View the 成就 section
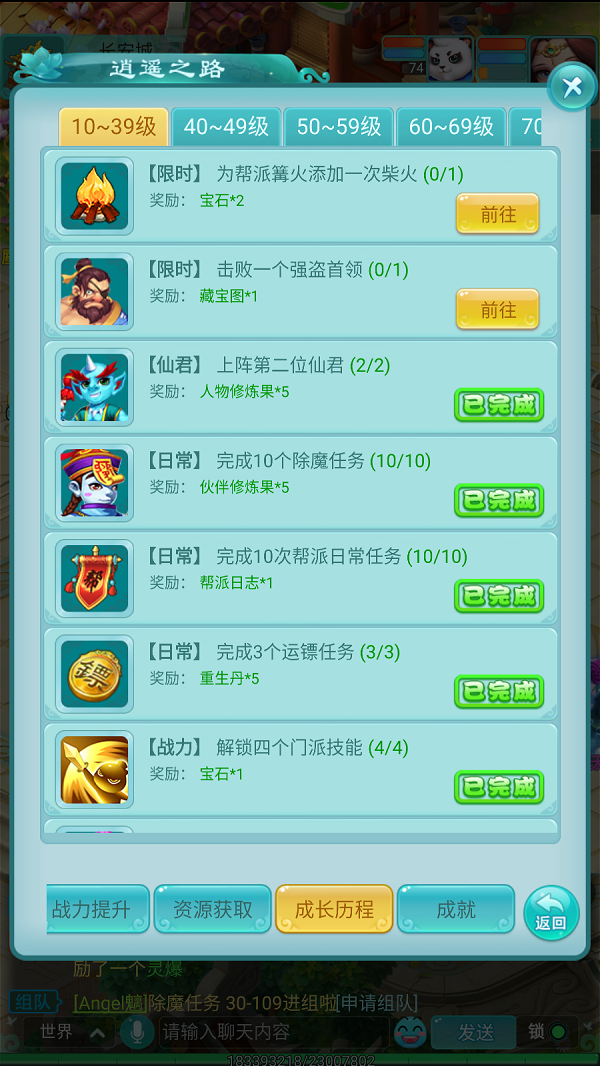 click(456, 909)
